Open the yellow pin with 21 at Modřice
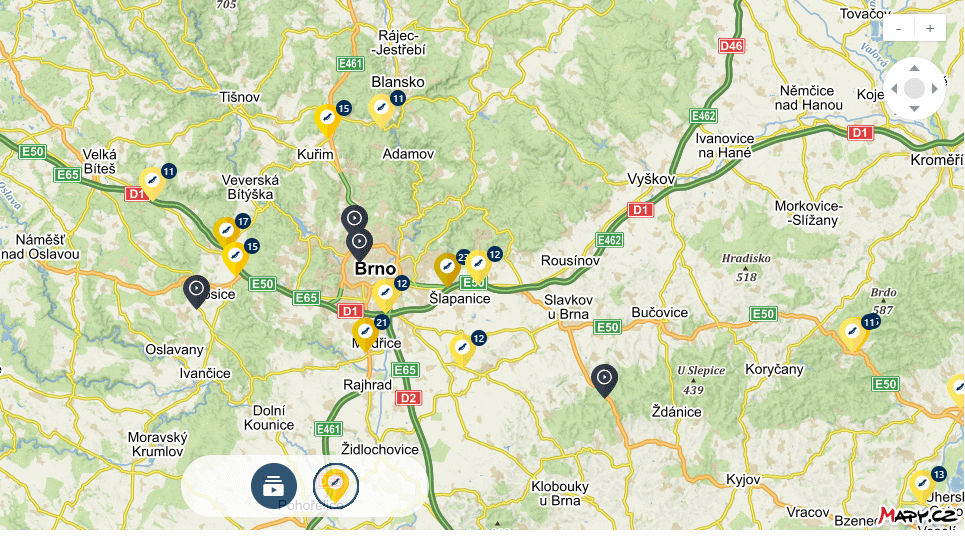 366,332
